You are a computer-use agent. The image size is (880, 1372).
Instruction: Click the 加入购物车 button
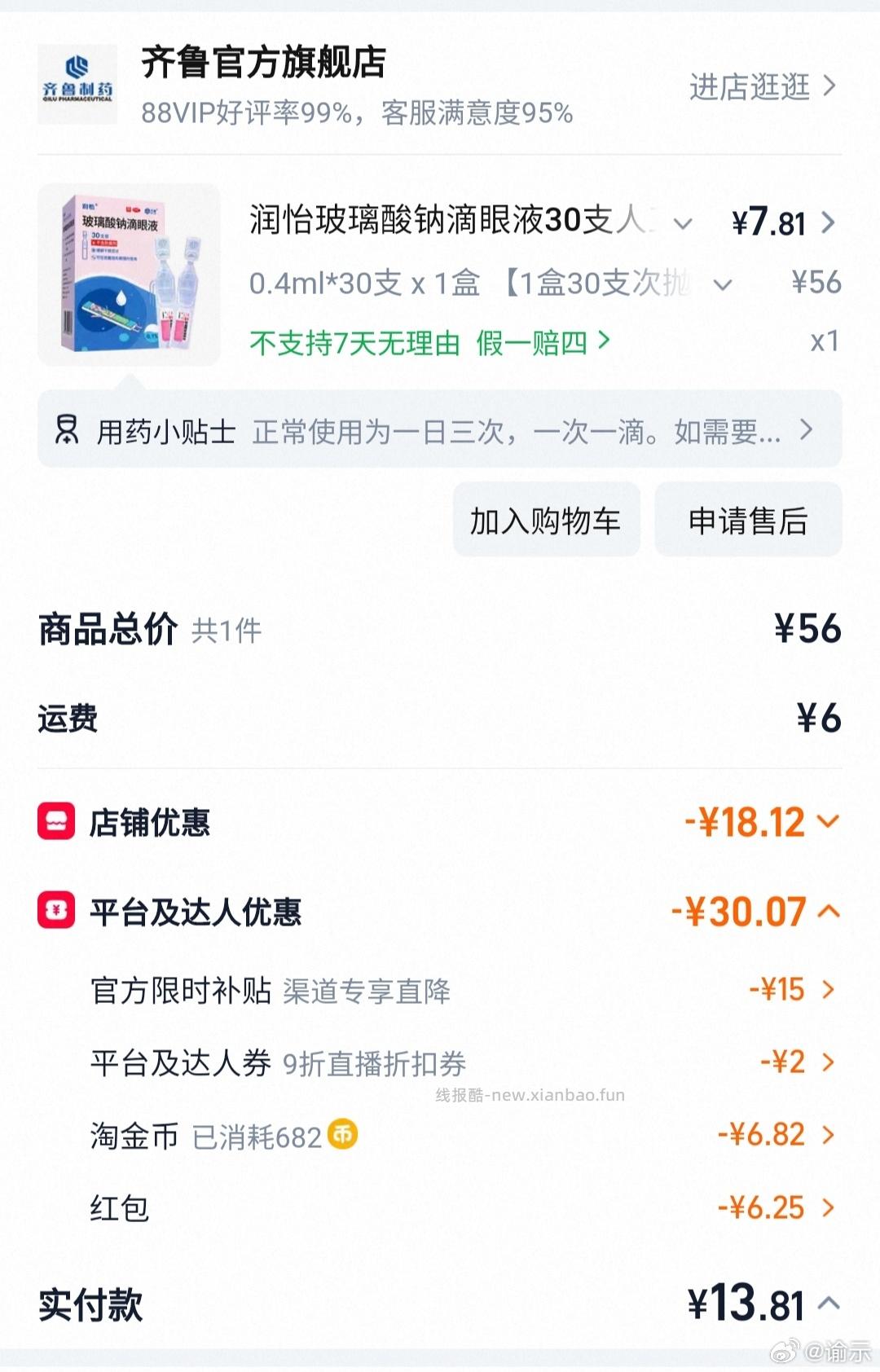tap(545, 520)
